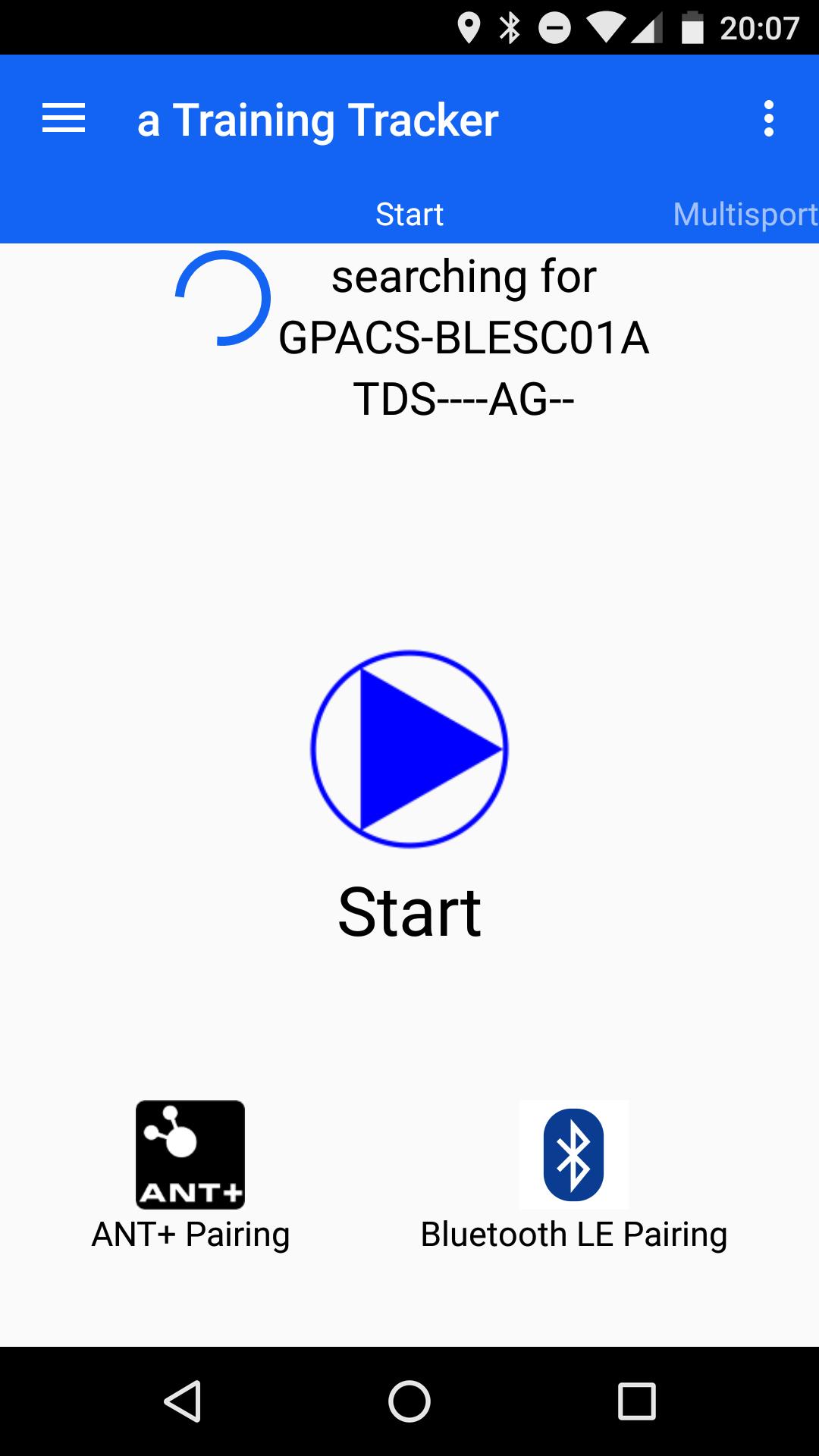Tap the app title 'a Training Tracker'
This screenshot has width=819, height=1456.
tap(317, 118)
